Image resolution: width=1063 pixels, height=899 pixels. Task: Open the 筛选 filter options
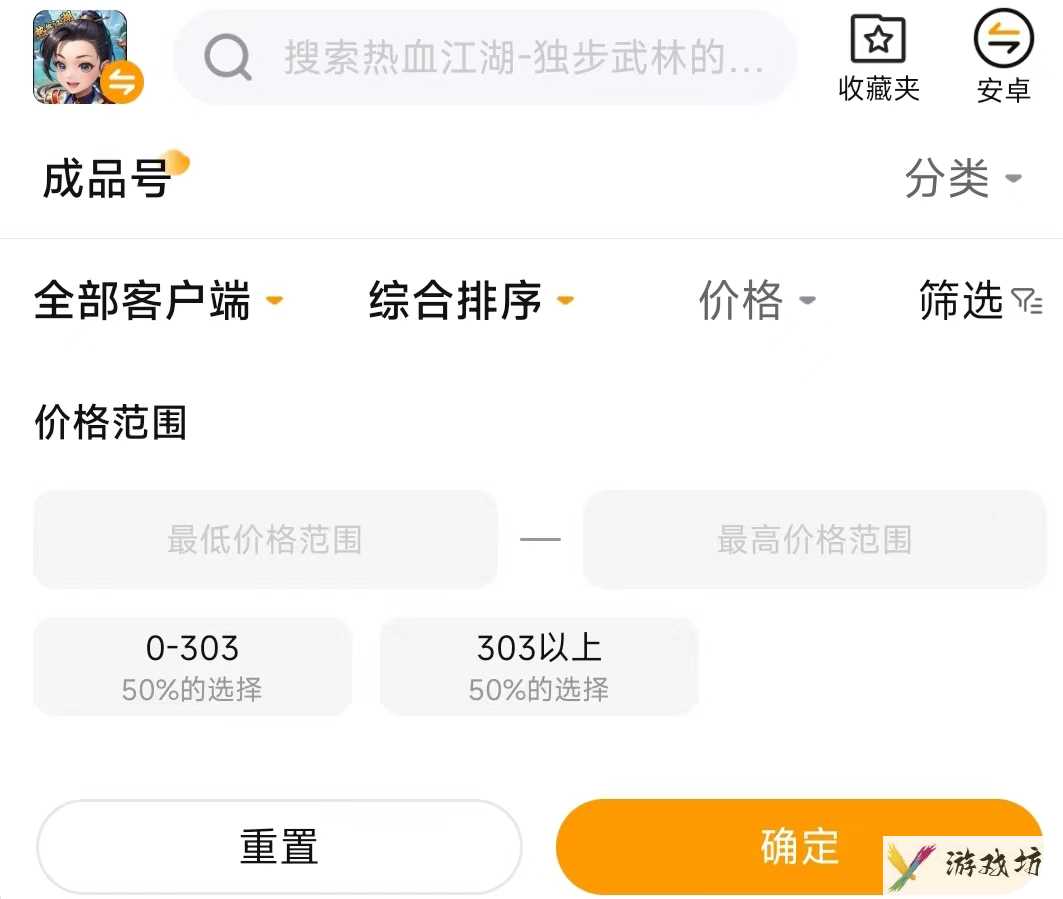click(979, 300)
